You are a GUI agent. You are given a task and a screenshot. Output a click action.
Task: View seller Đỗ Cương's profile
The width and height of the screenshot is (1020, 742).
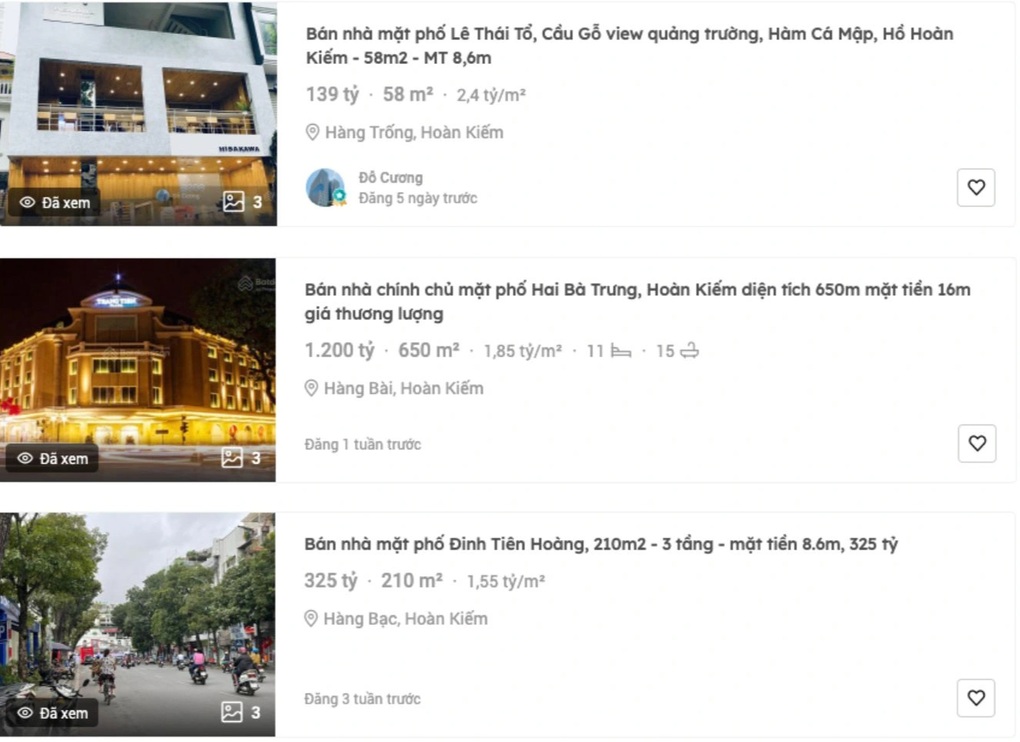pos(390,178)
